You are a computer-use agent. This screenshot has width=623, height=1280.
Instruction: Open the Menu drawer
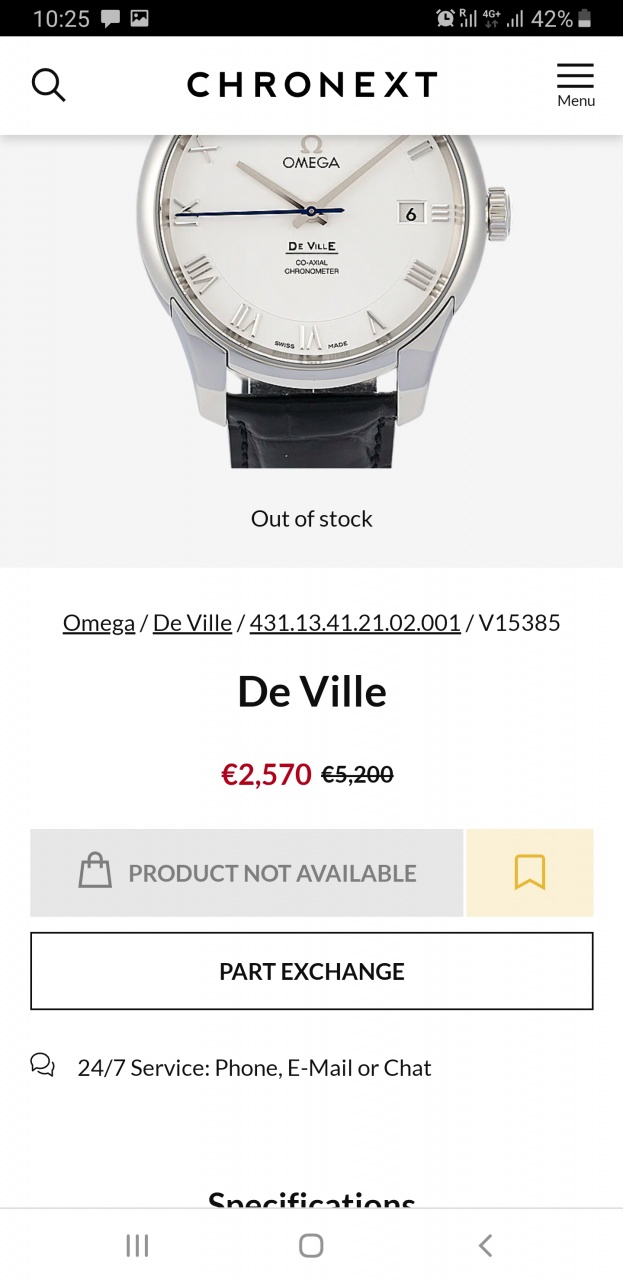(x=575, y=85)
